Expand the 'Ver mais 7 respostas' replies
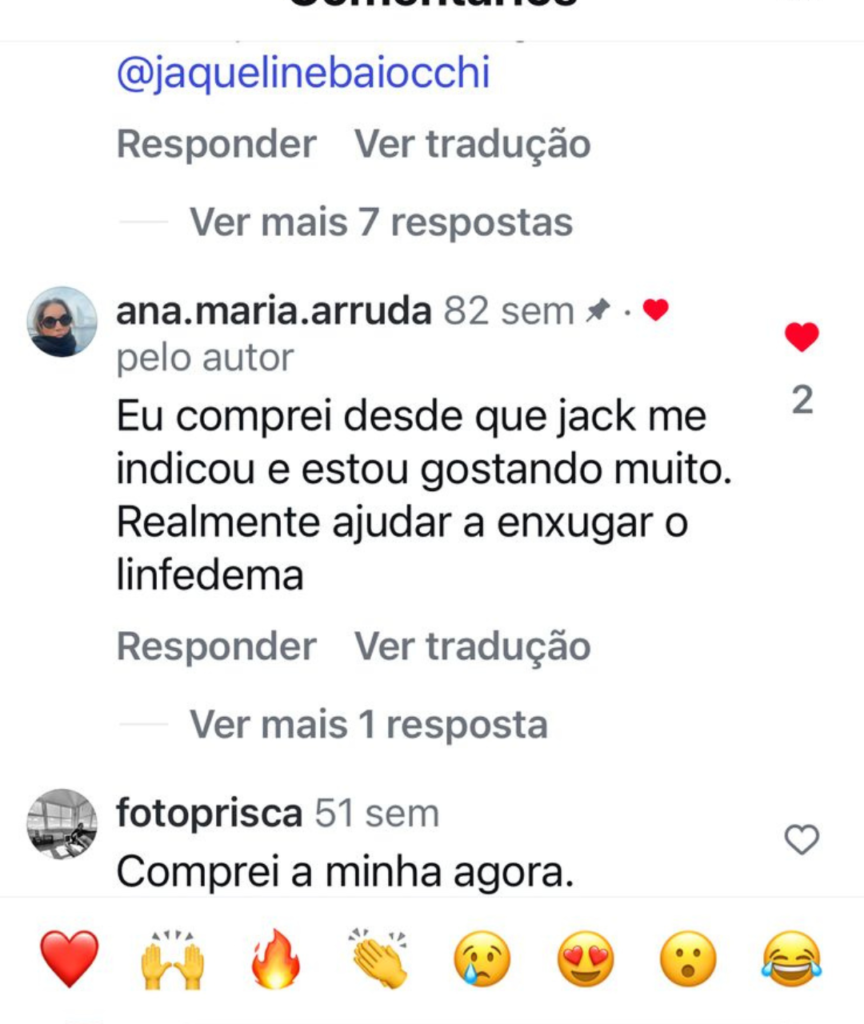Viewport: 864px width, 1024px height. [381, 221]
